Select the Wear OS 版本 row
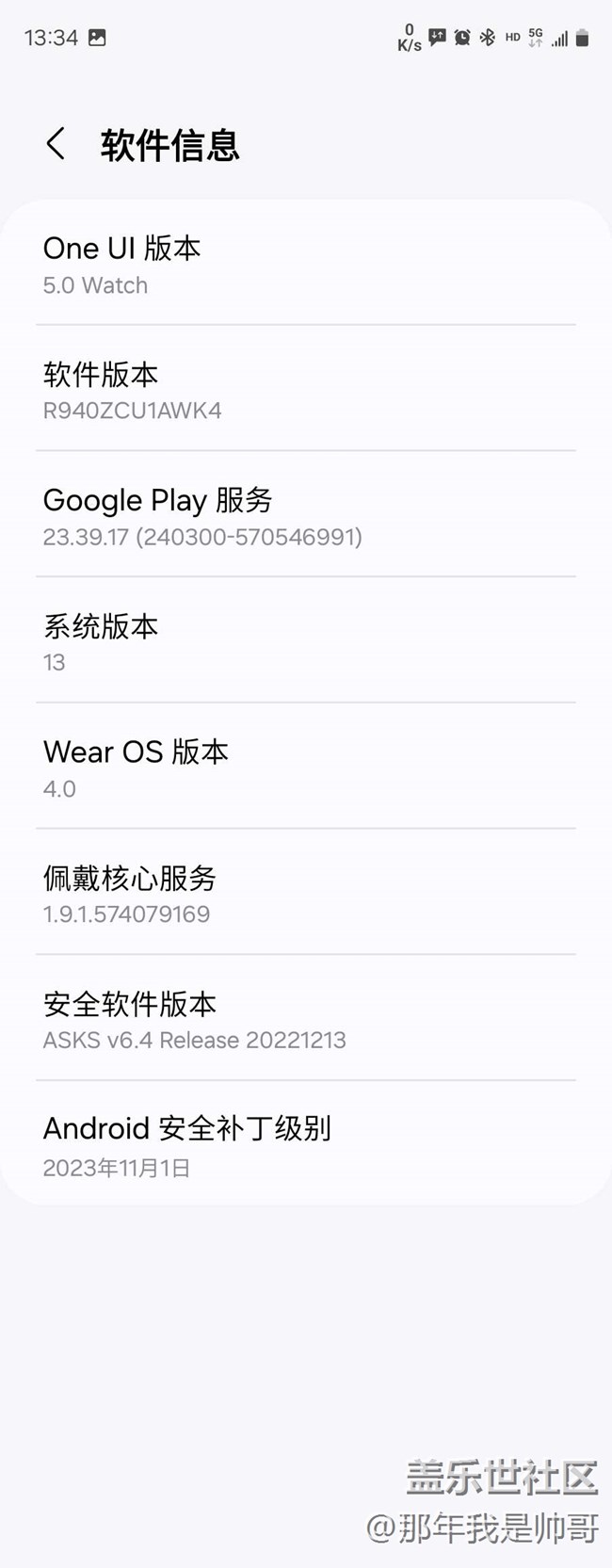The height and width of the screenshot is (1568, 612). pos(305,768)
